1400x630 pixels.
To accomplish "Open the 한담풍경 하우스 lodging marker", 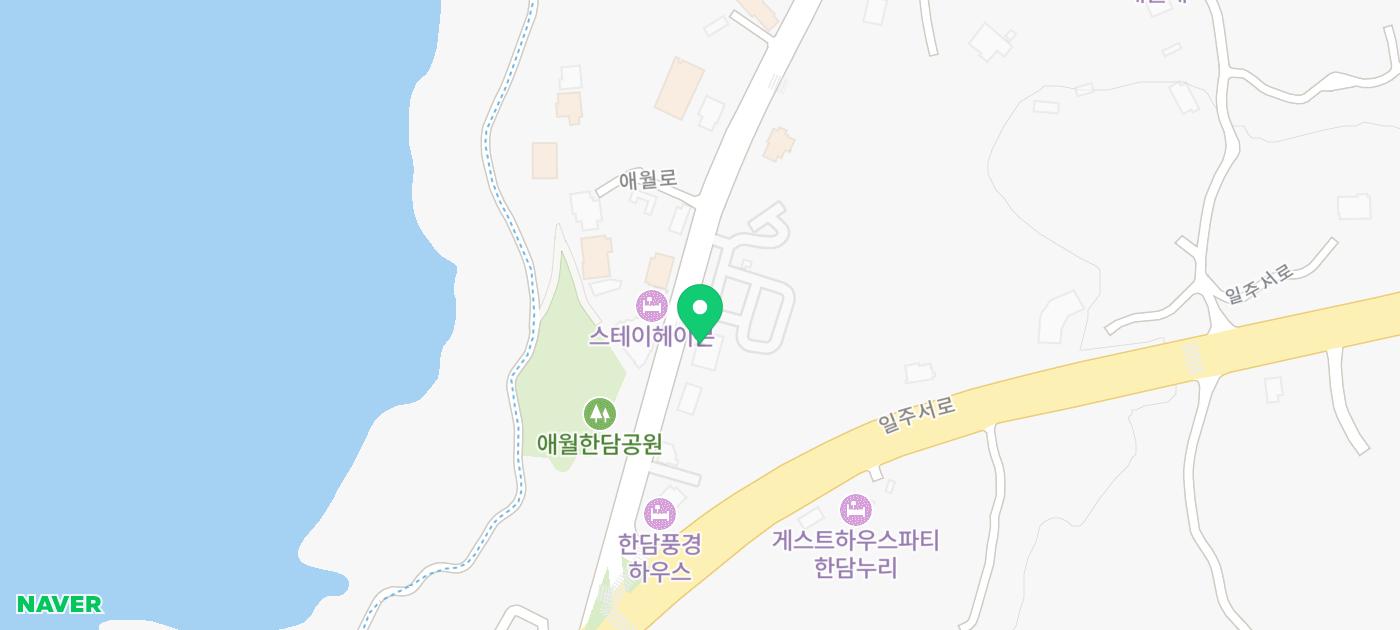I will pyautogui.click(x=660, y=514).
